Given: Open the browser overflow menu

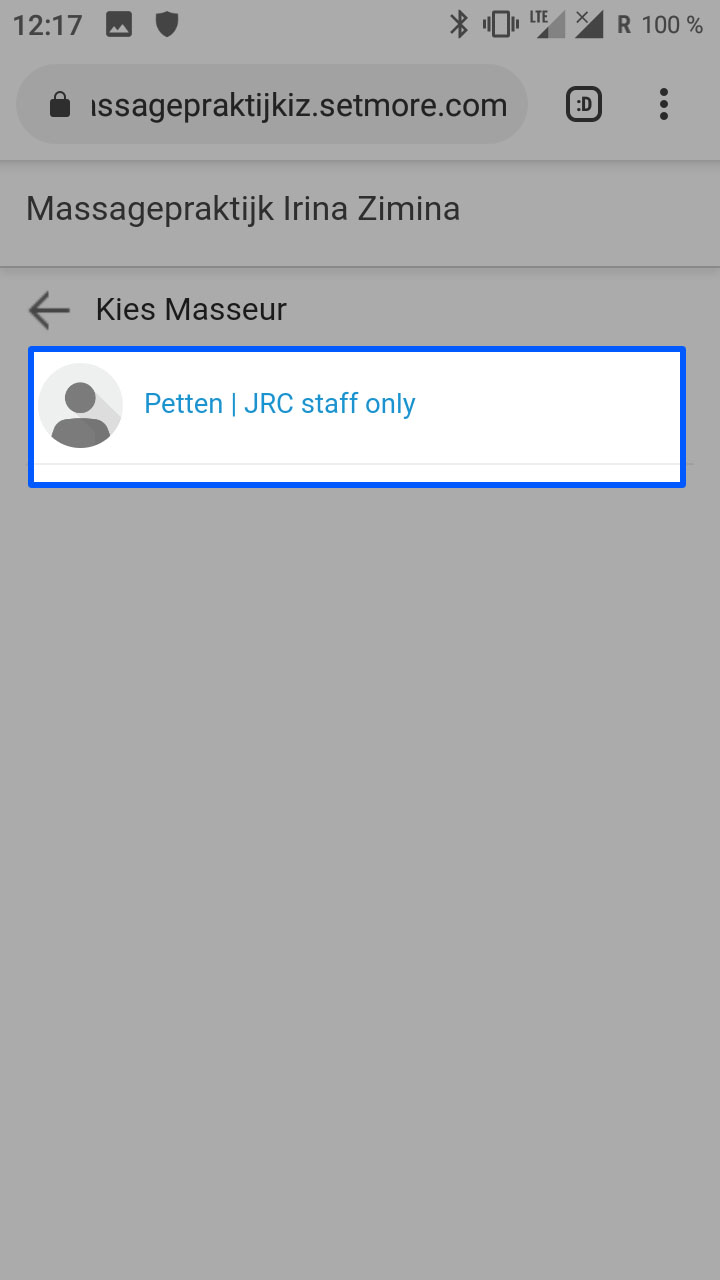Looking at the screenshot, I should pyautogui.click(x=664, y=104).
